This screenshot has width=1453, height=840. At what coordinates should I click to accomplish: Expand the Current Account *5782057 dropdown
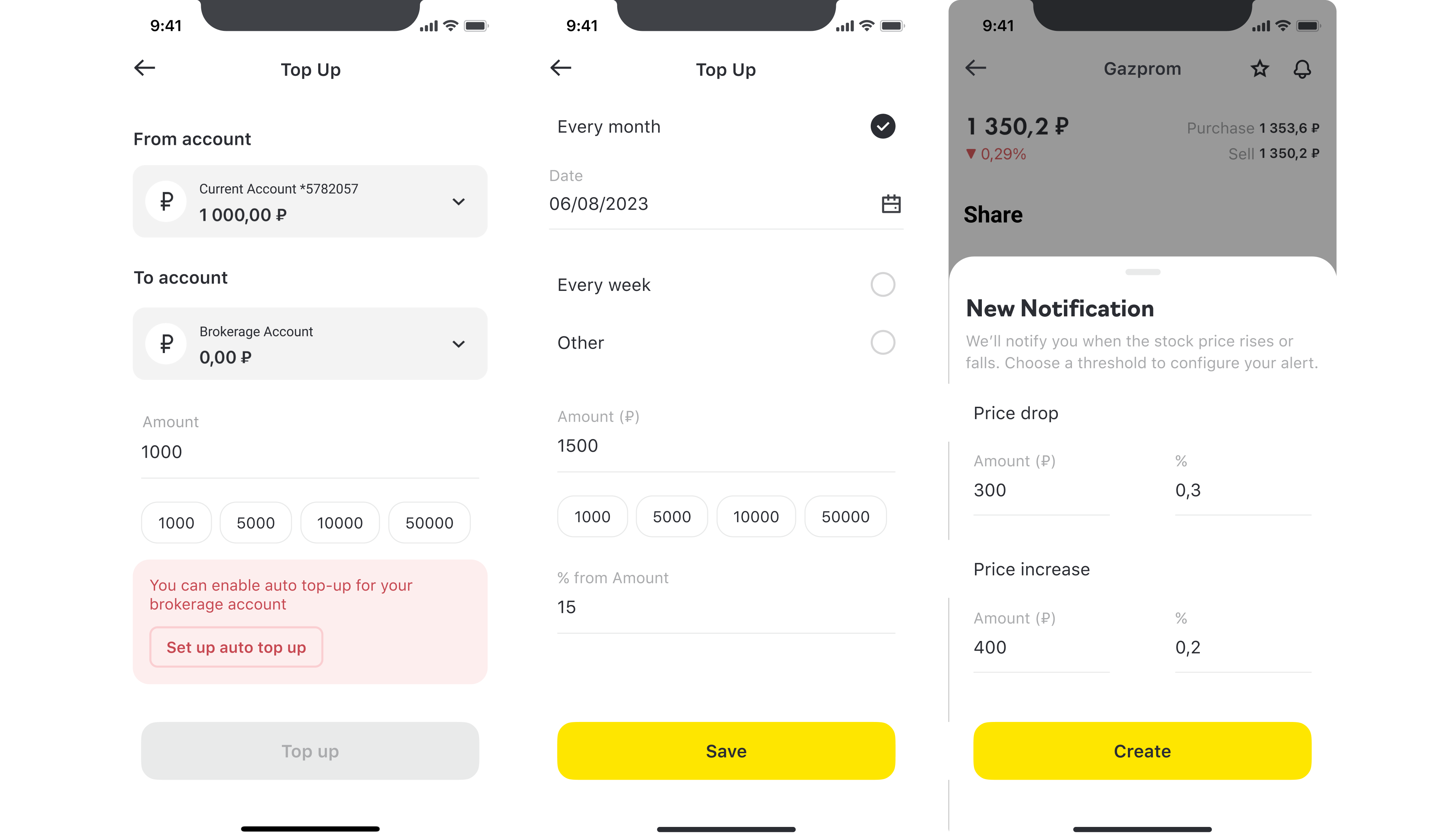click(x=458, y=202)
